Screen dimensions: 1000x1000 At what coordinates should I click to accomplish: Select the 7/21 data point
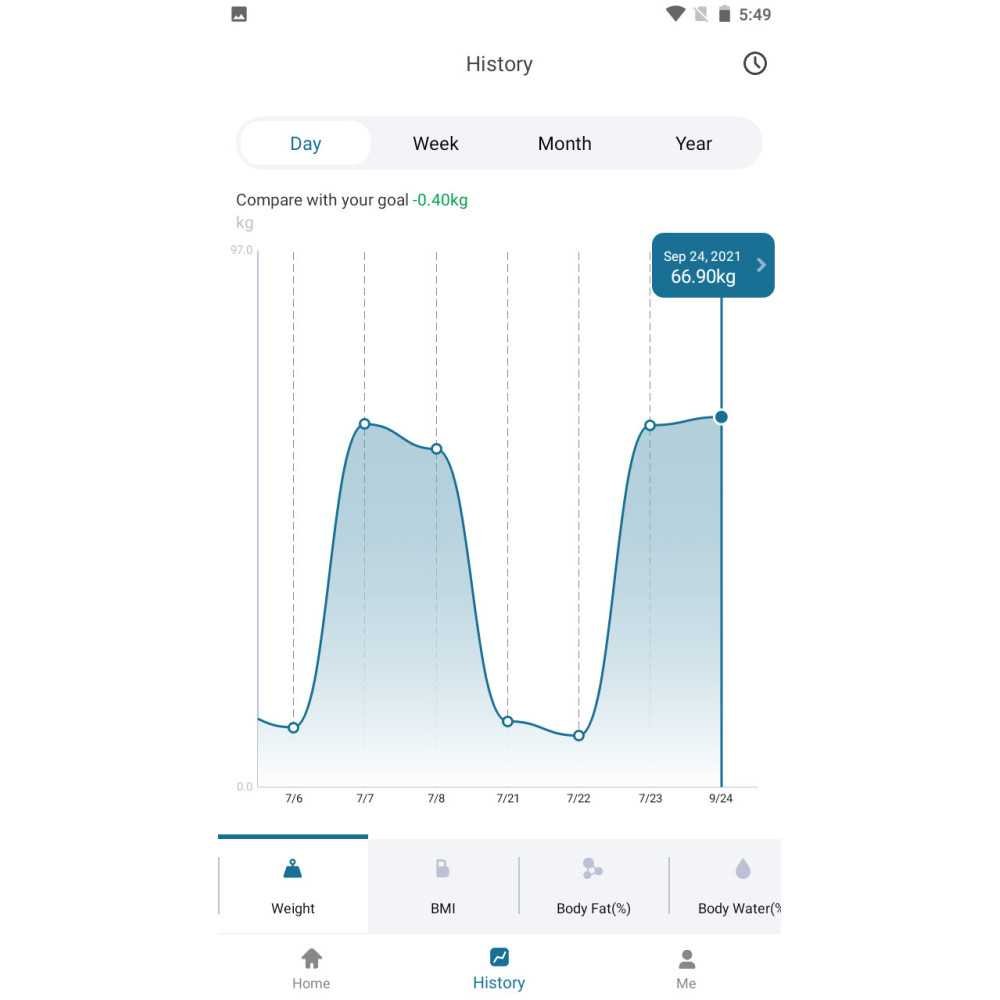[x=508, y=721]
